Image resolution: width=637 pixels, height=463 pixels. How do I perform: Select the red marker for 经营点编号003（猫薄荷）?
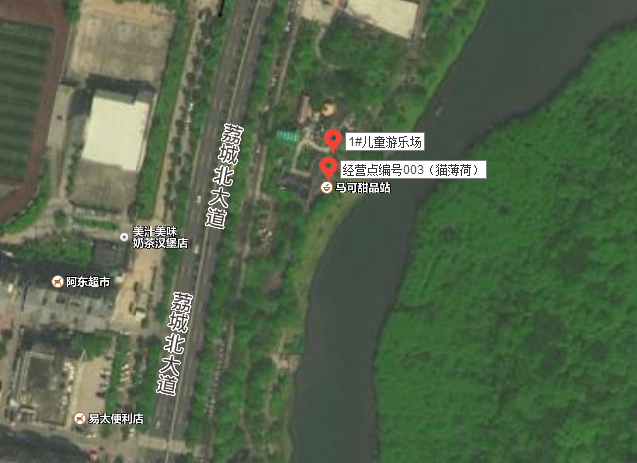click(328, 166)
